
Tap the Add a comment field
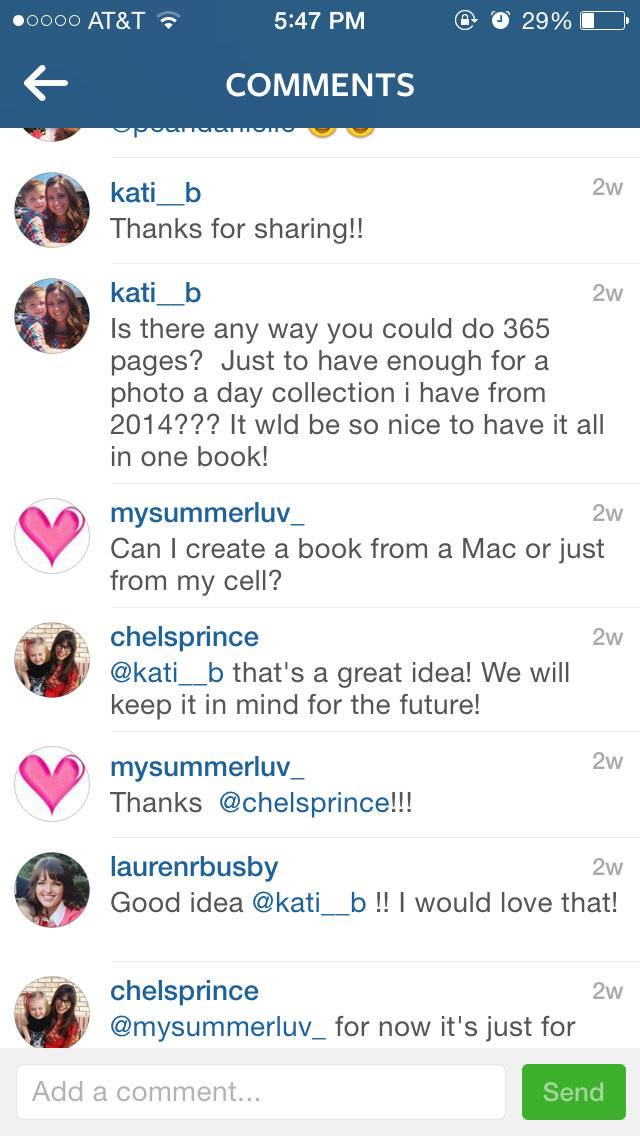(260, 1091)
